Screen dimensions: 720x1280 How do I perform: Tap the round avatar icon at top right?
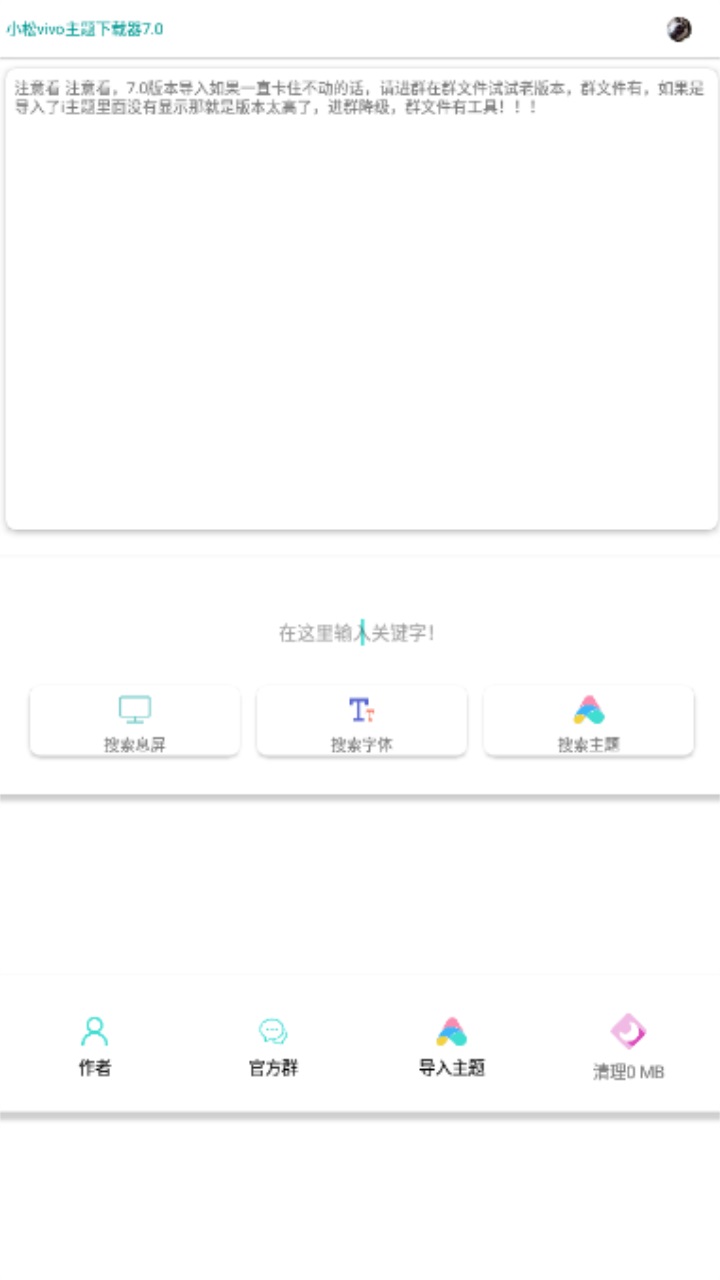(679, 29)
